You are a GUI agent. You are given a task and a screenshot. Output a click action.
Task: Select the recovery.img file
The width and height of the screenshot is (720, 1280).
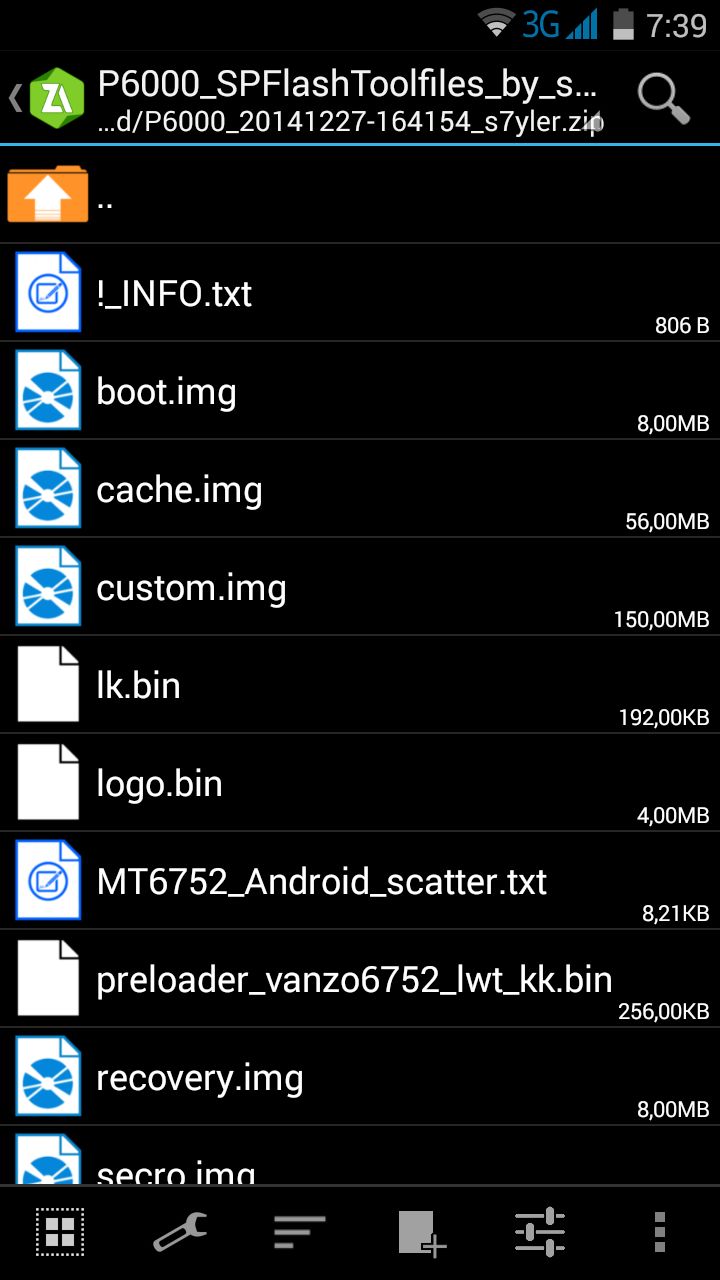pos(360,1077)
